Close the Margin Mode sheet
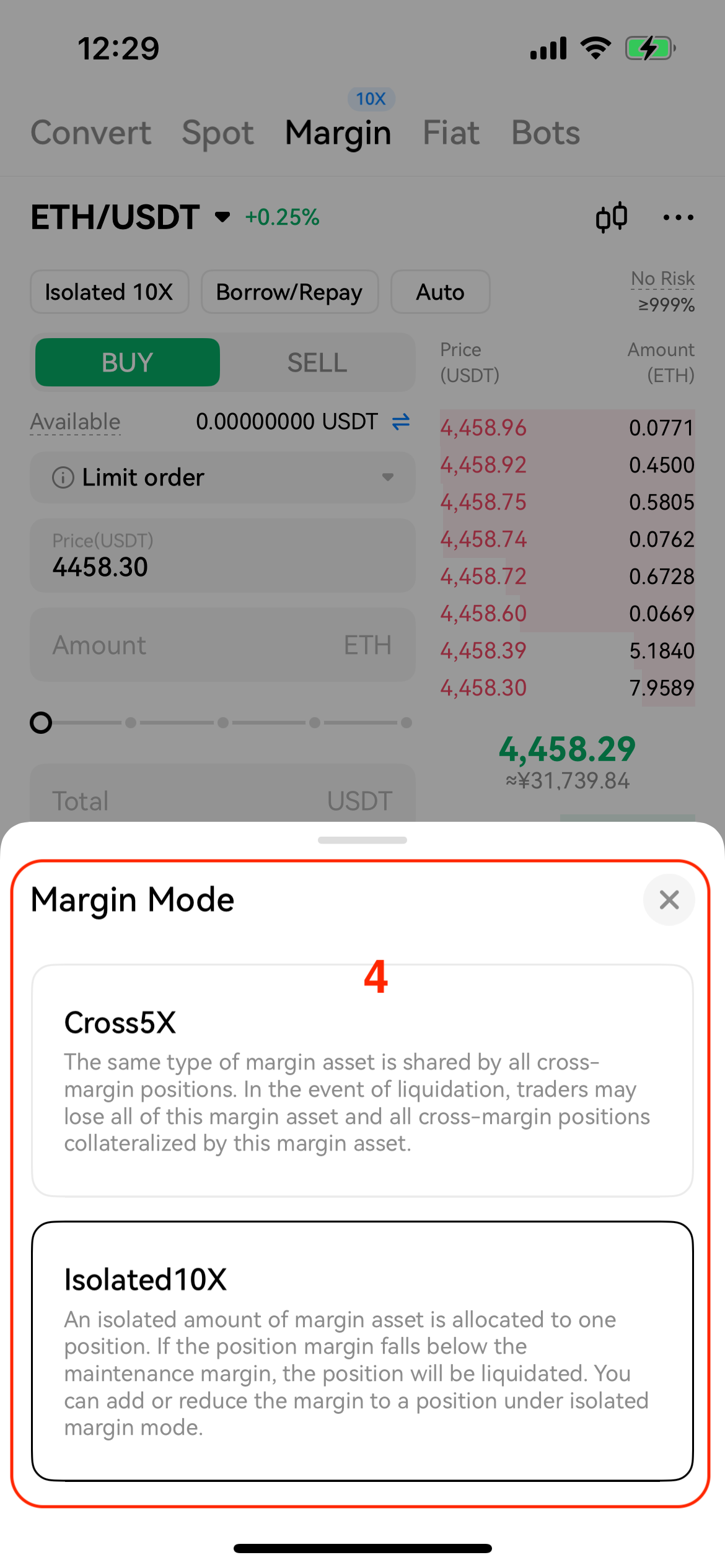 click(x=669, y=900)
